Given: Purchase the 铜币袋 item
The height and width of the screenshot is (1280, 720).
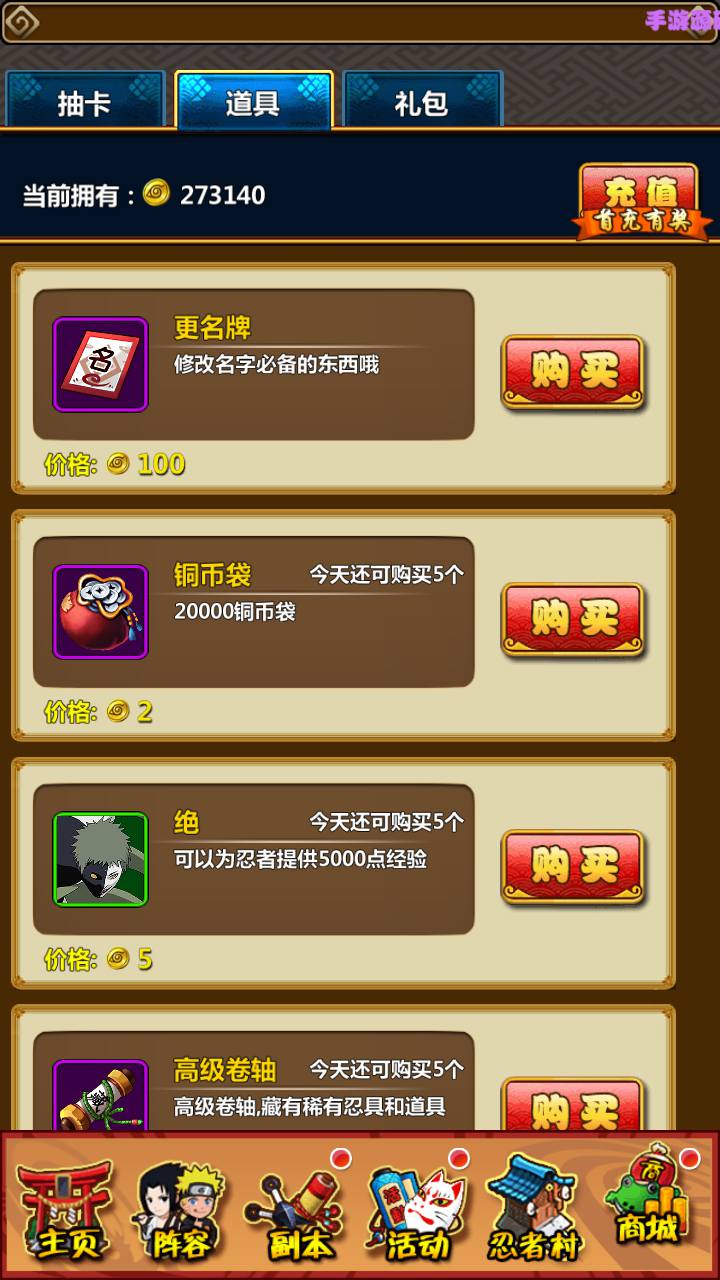Looking at the screenshot, I should [573, 620].
